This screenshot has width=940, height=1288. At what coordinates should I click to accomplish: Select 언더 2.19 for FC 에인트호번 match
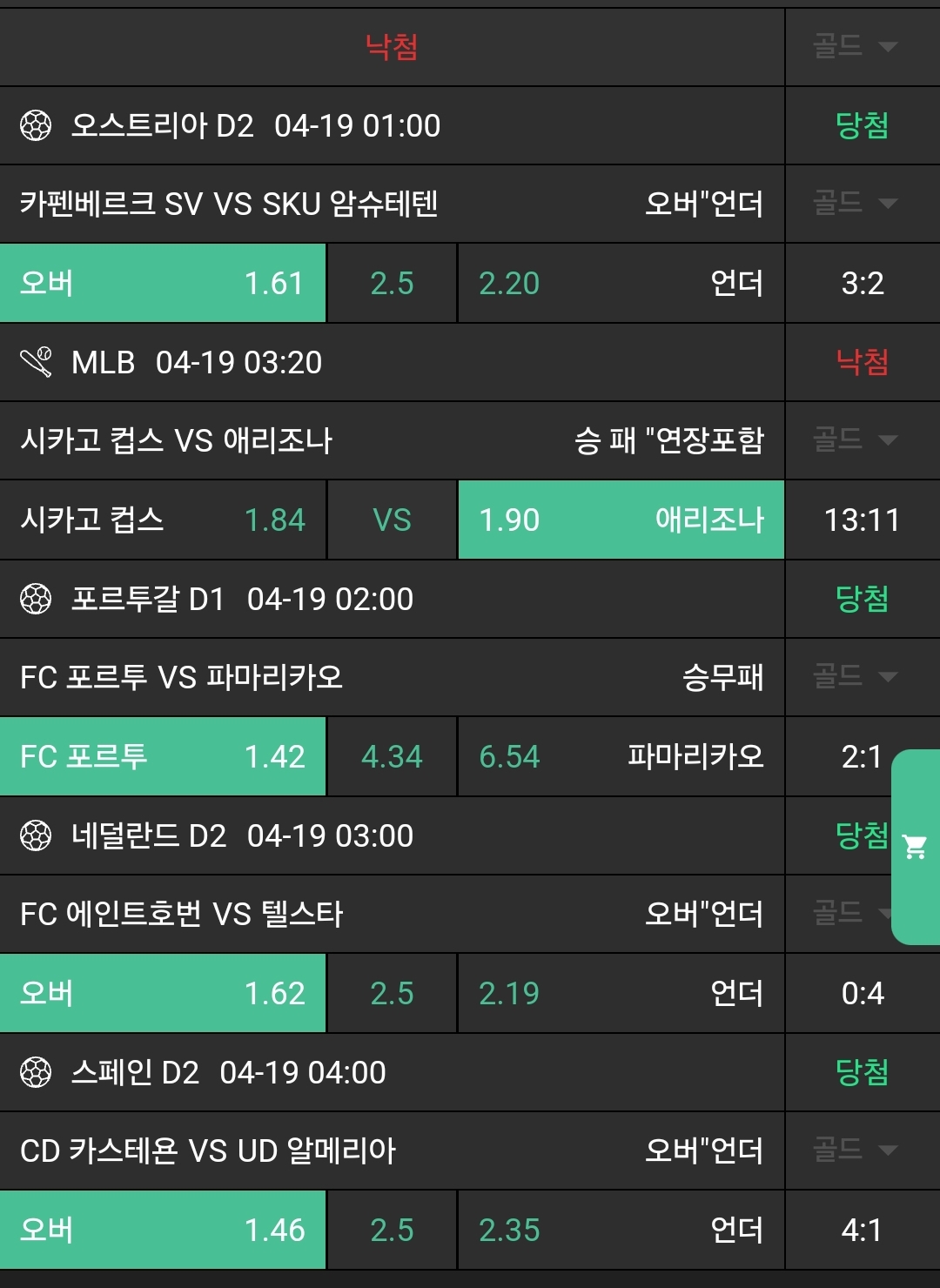coord(621,993)
